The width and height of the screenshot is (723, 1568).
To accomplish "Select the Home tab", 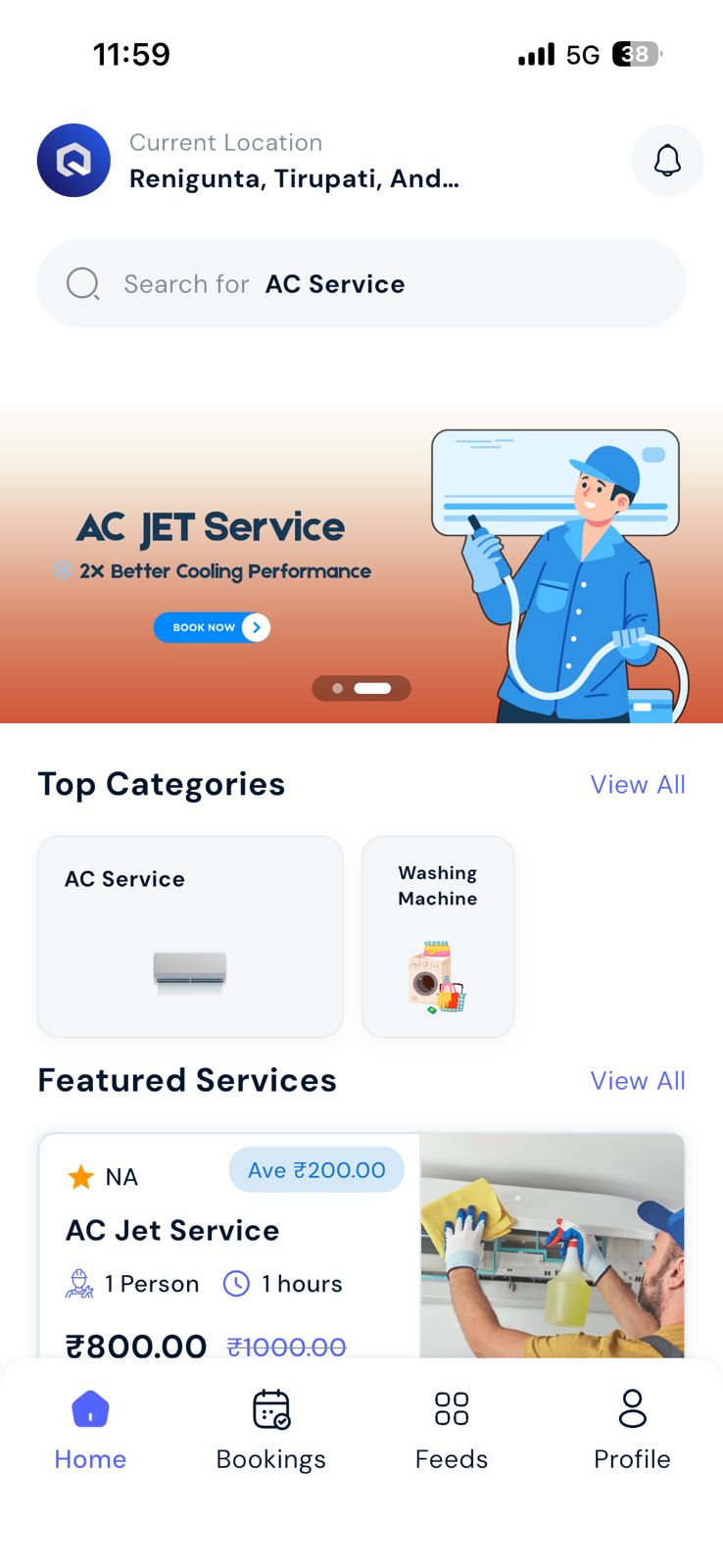I will click(x=90, y=1431).
